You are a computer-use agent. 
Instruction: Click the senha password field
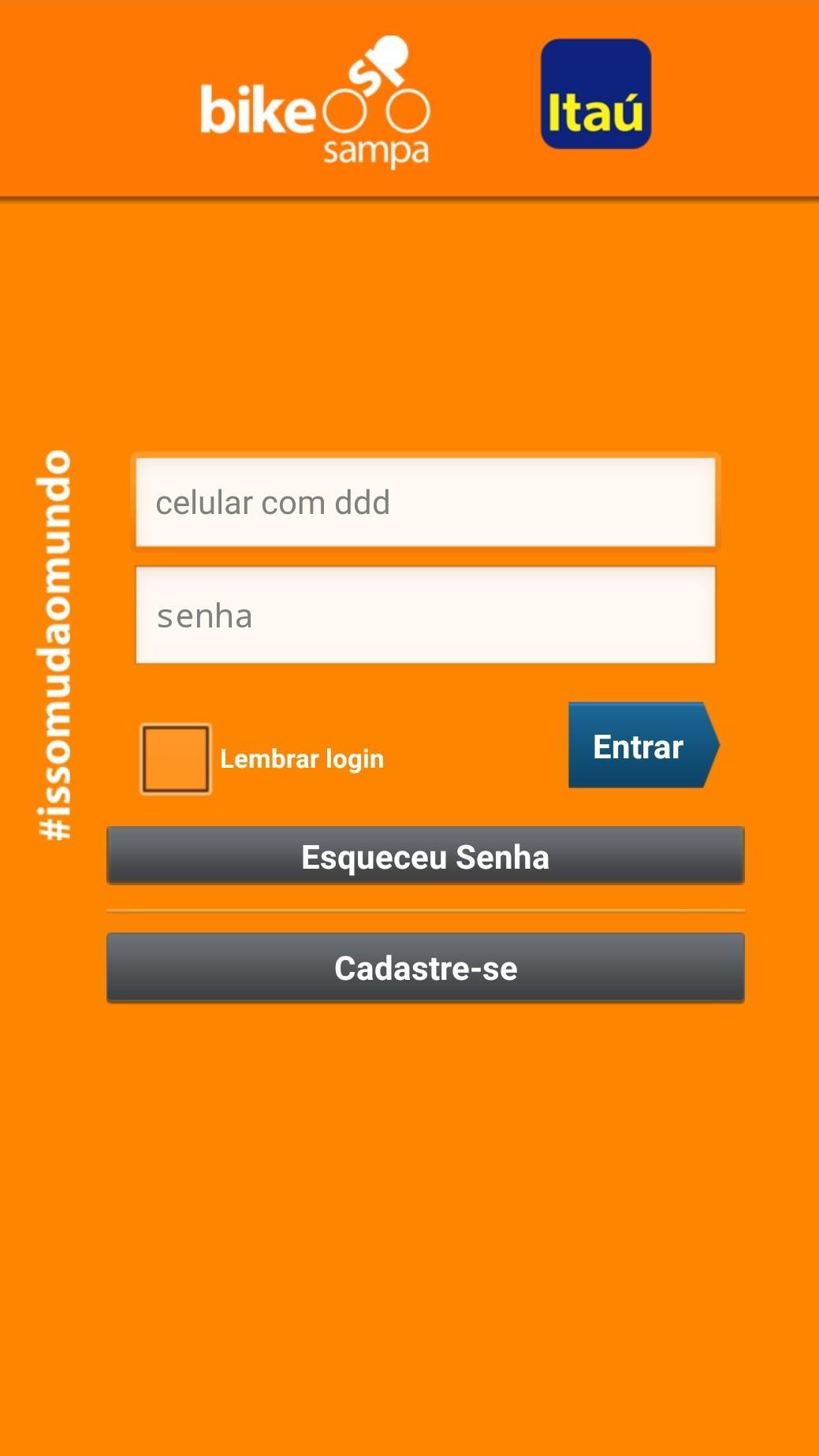425,615
